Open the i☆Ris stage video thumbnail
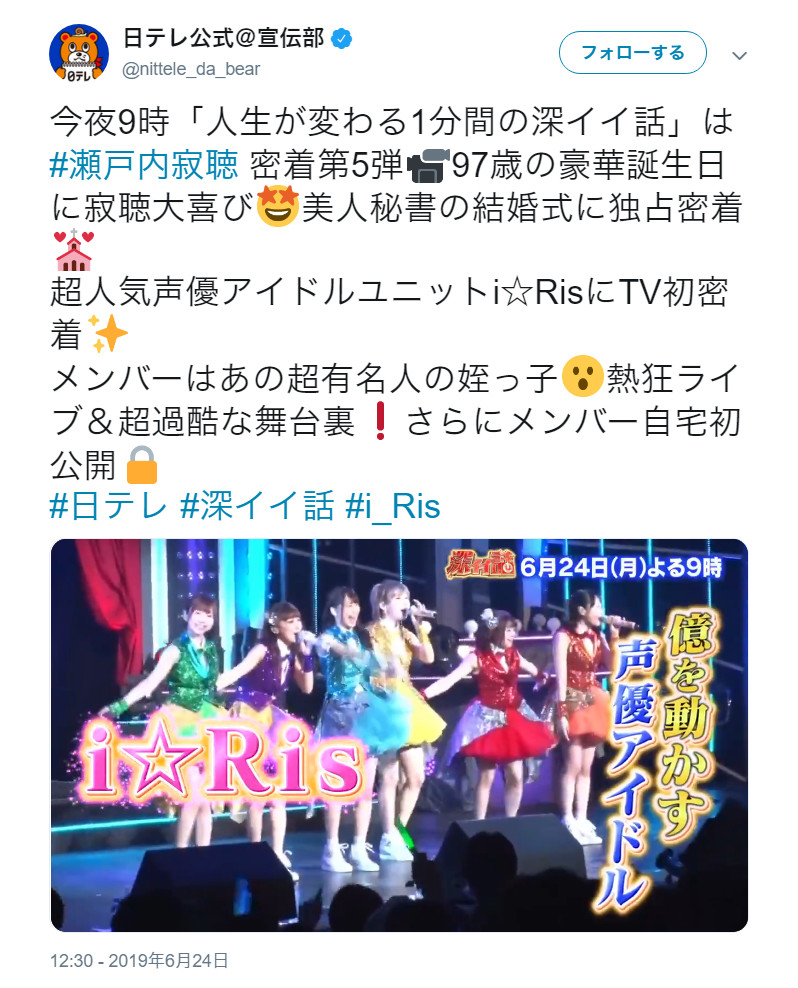 click(399, 735)
